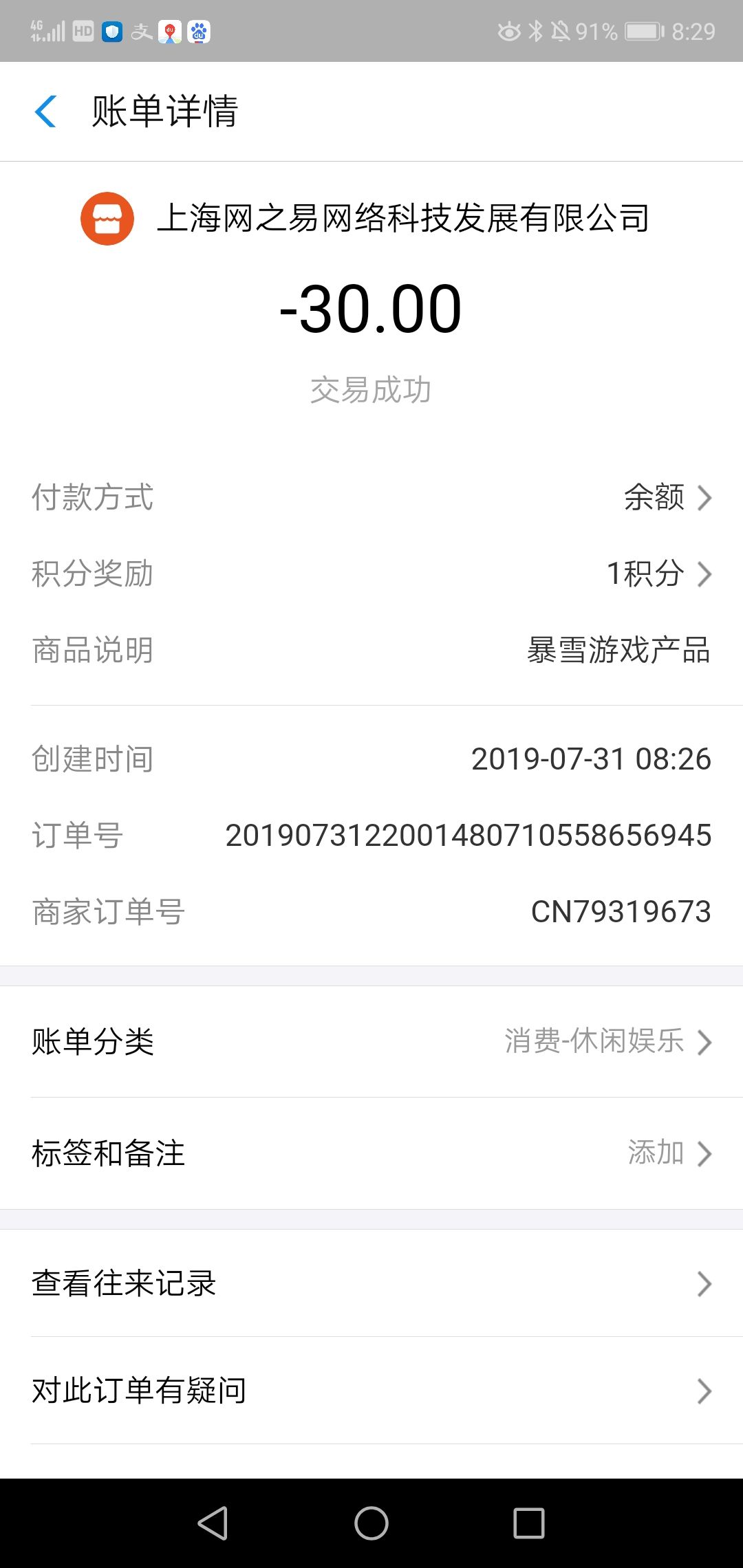Tap the system home button

(371, 1523)
